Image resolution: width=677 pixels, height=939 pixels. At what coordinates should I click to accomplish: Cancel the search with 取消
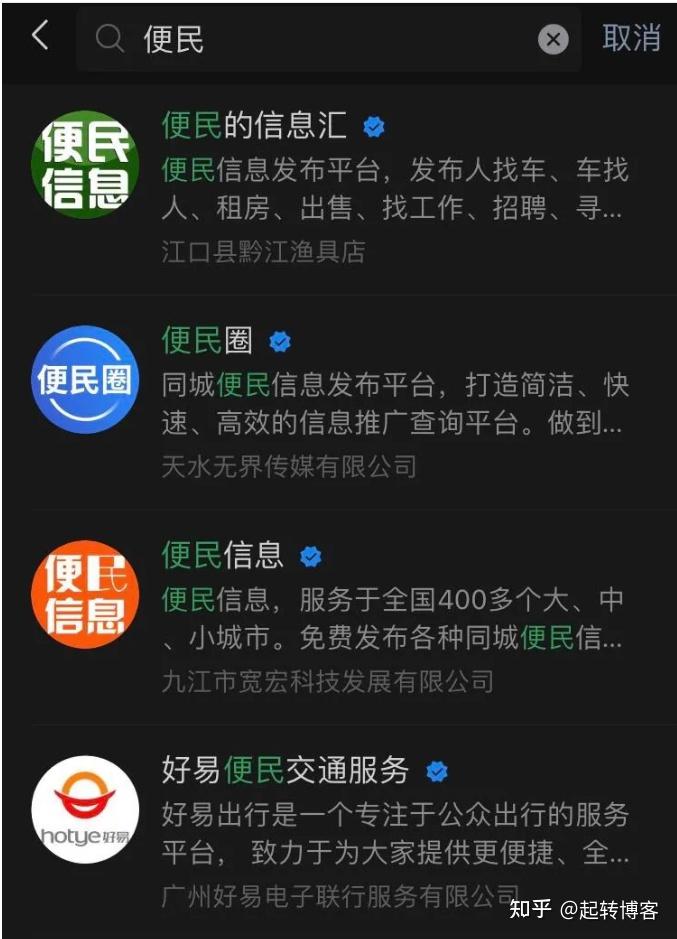tap(631, 38)
